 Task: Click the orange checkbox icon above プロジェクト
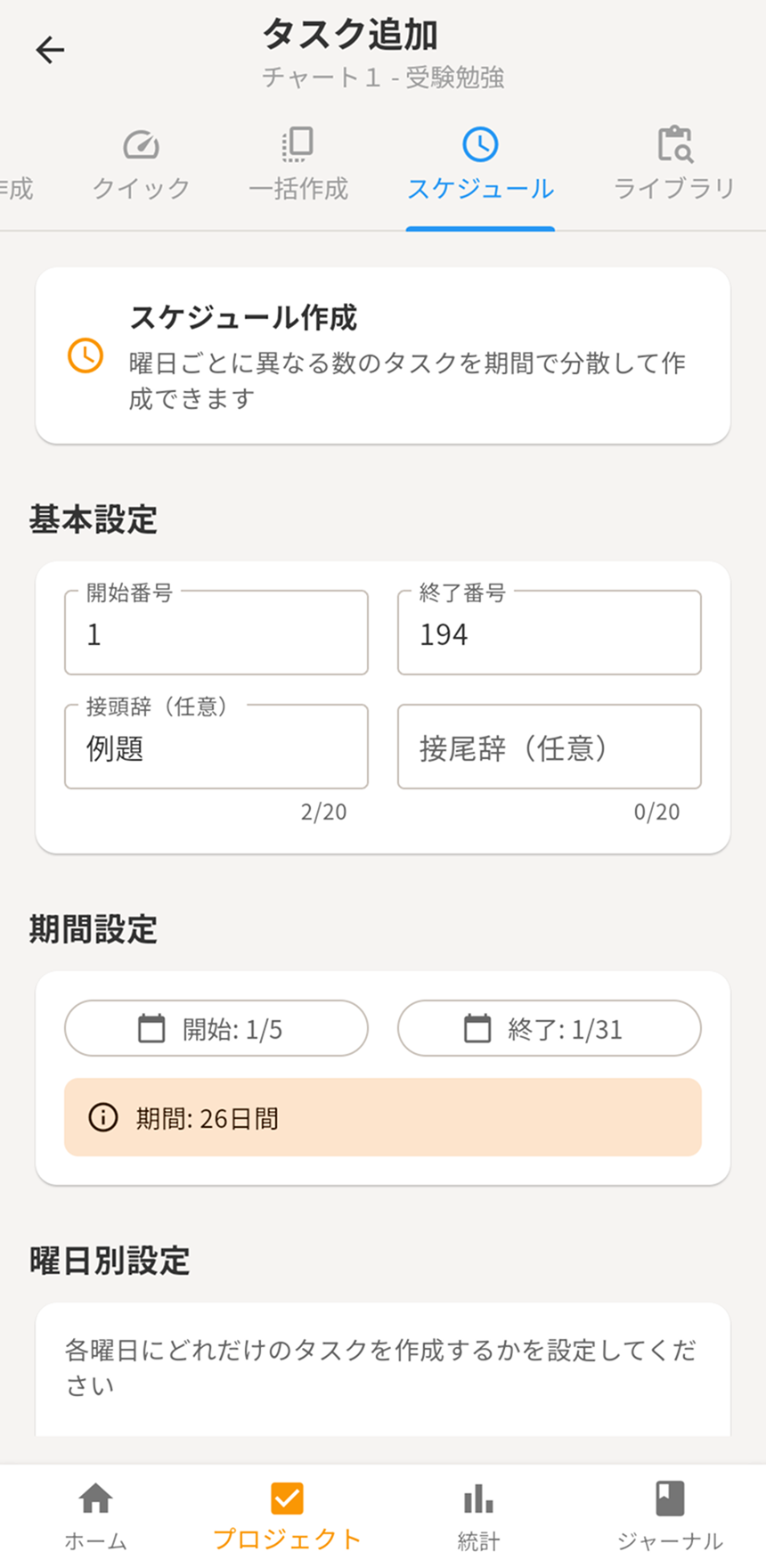(286, 1497)
